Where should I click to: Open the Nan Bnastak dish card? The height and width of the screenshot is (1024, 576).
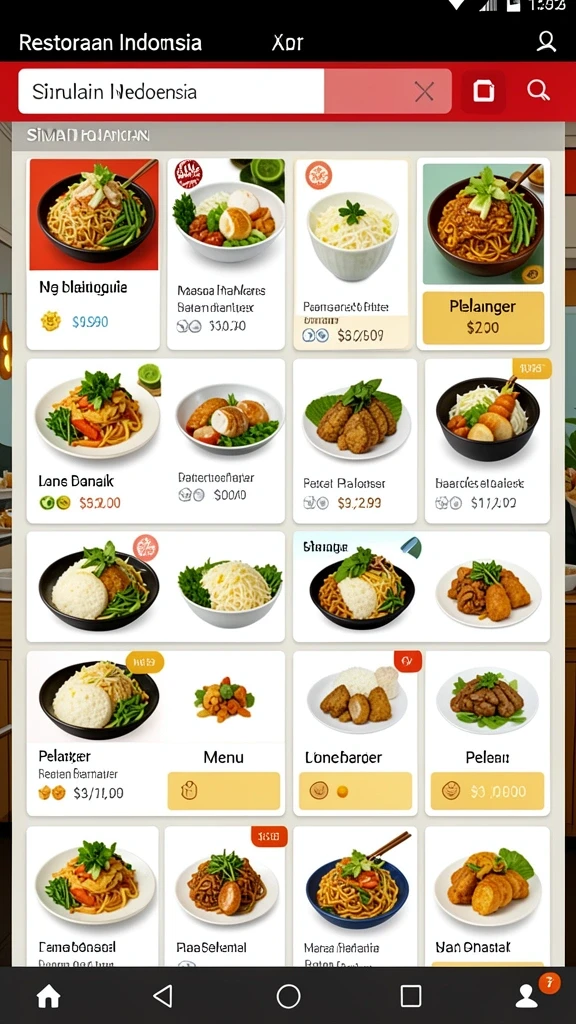(487, 896)
